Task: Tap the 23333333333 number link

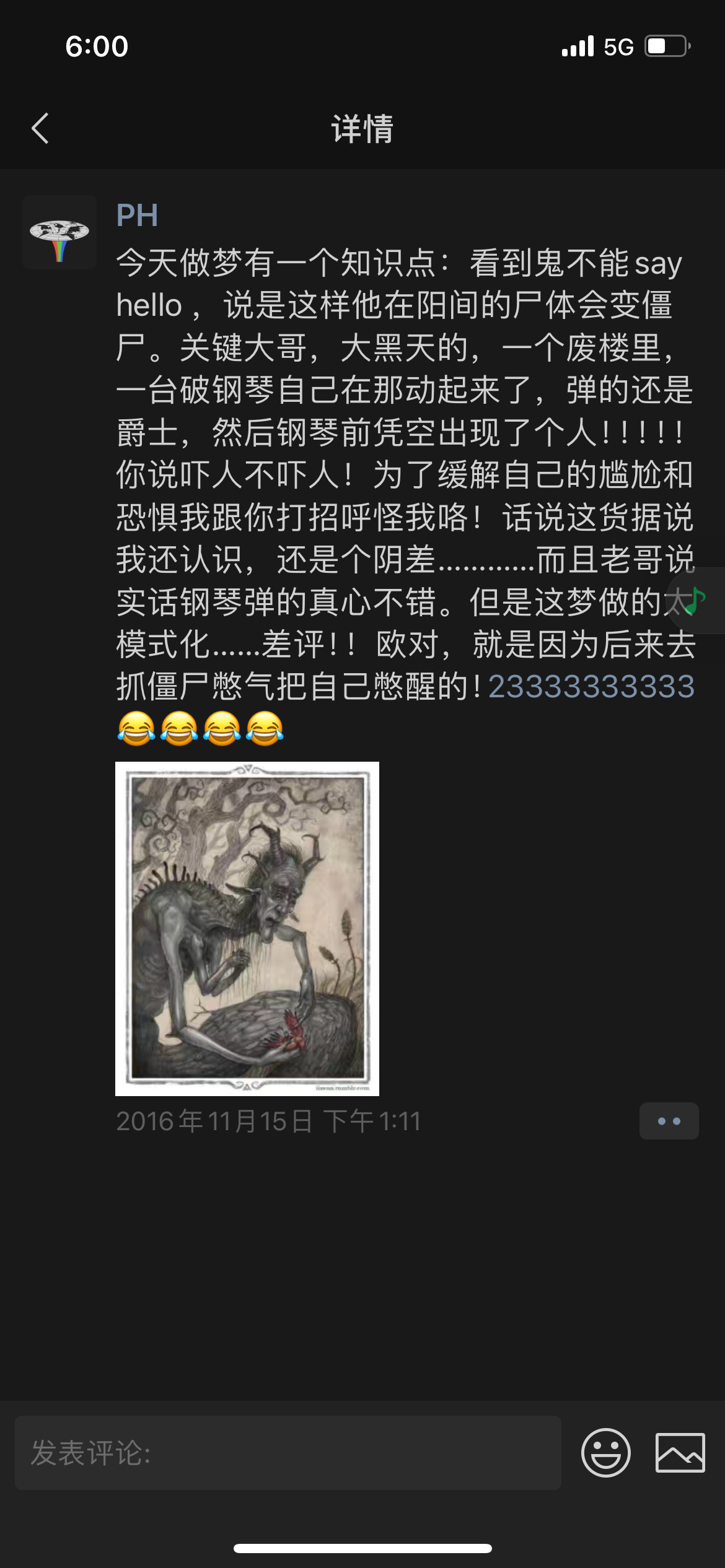Action: (x=591, y=686)
